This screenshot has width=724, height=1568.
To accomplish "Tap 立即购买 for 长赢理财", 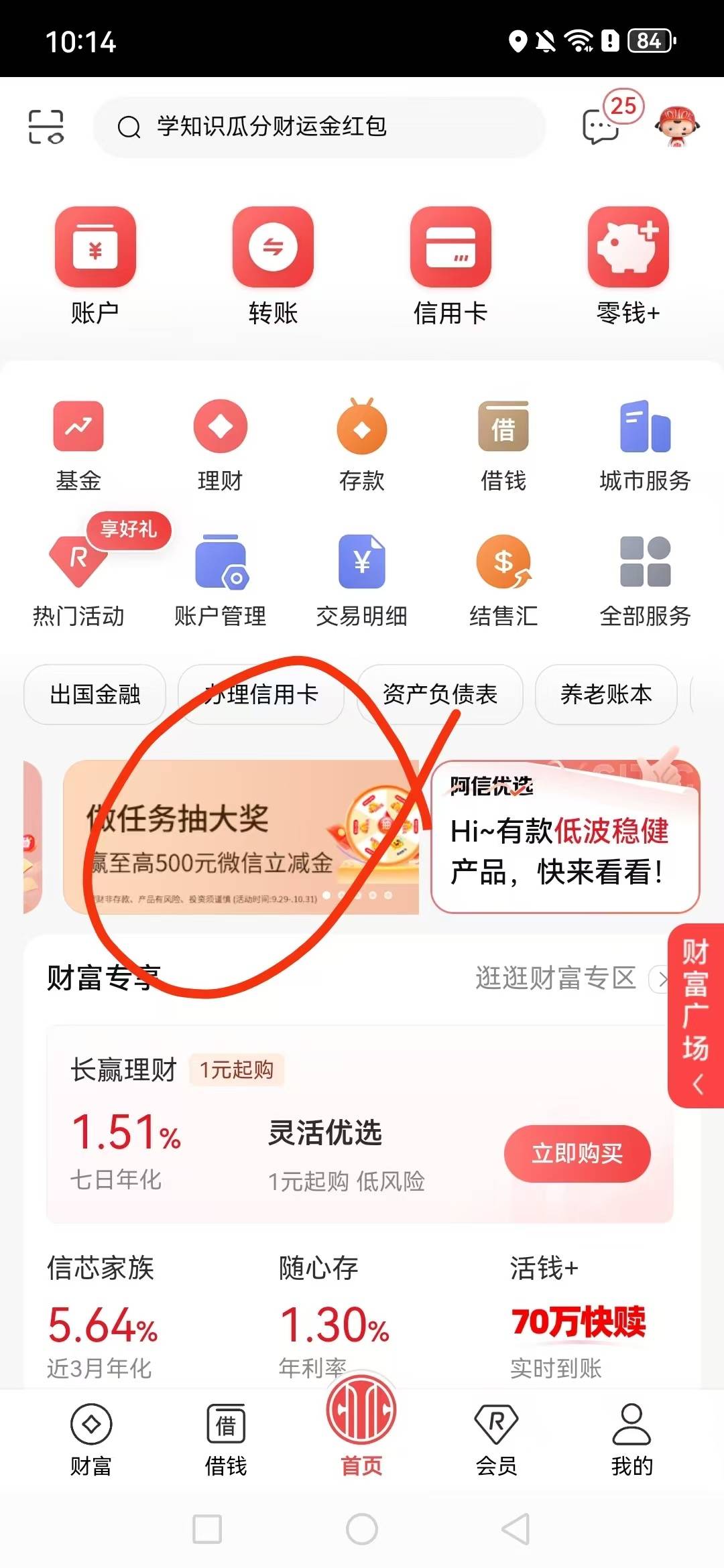I will [577, 1153].
